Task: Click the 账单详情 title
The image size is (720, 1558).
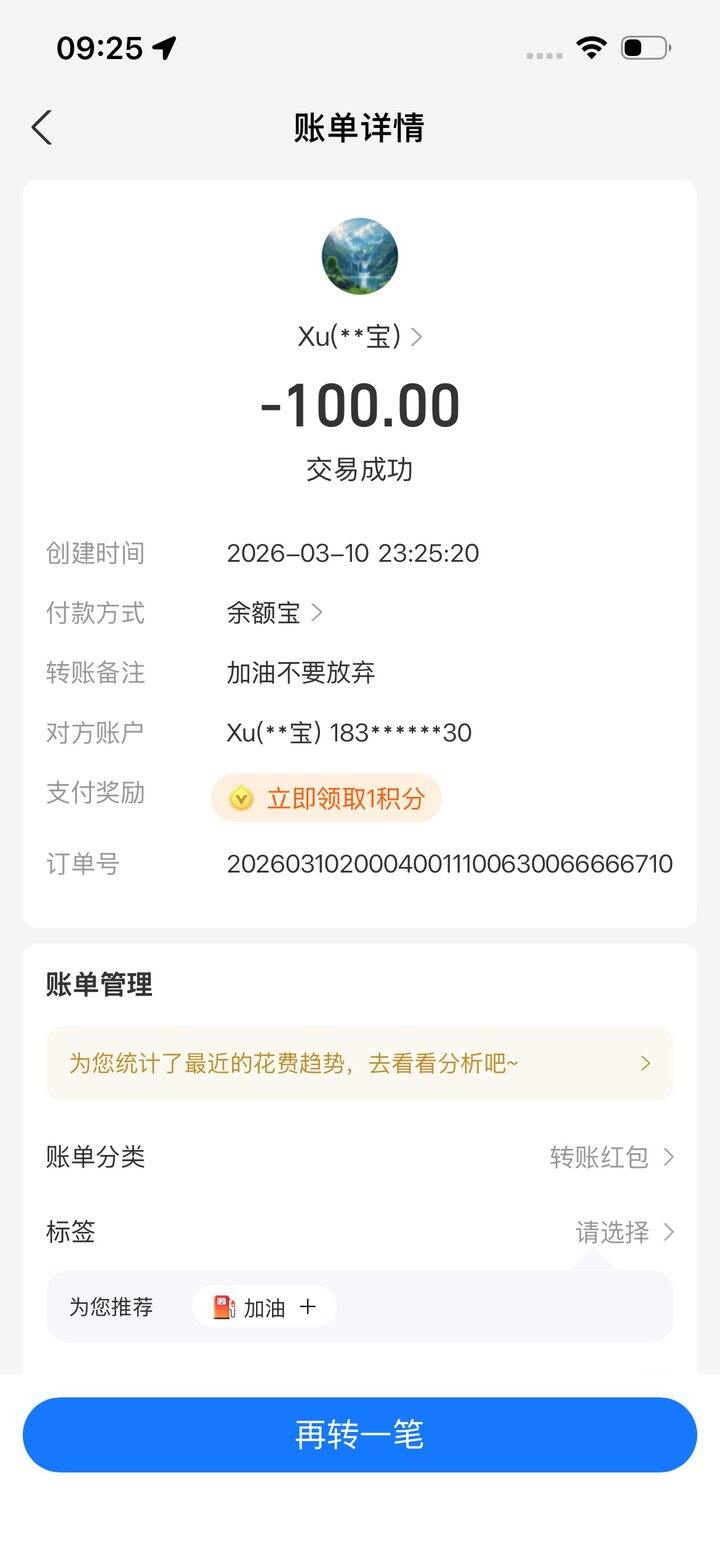Action: (x=360, y=128)
